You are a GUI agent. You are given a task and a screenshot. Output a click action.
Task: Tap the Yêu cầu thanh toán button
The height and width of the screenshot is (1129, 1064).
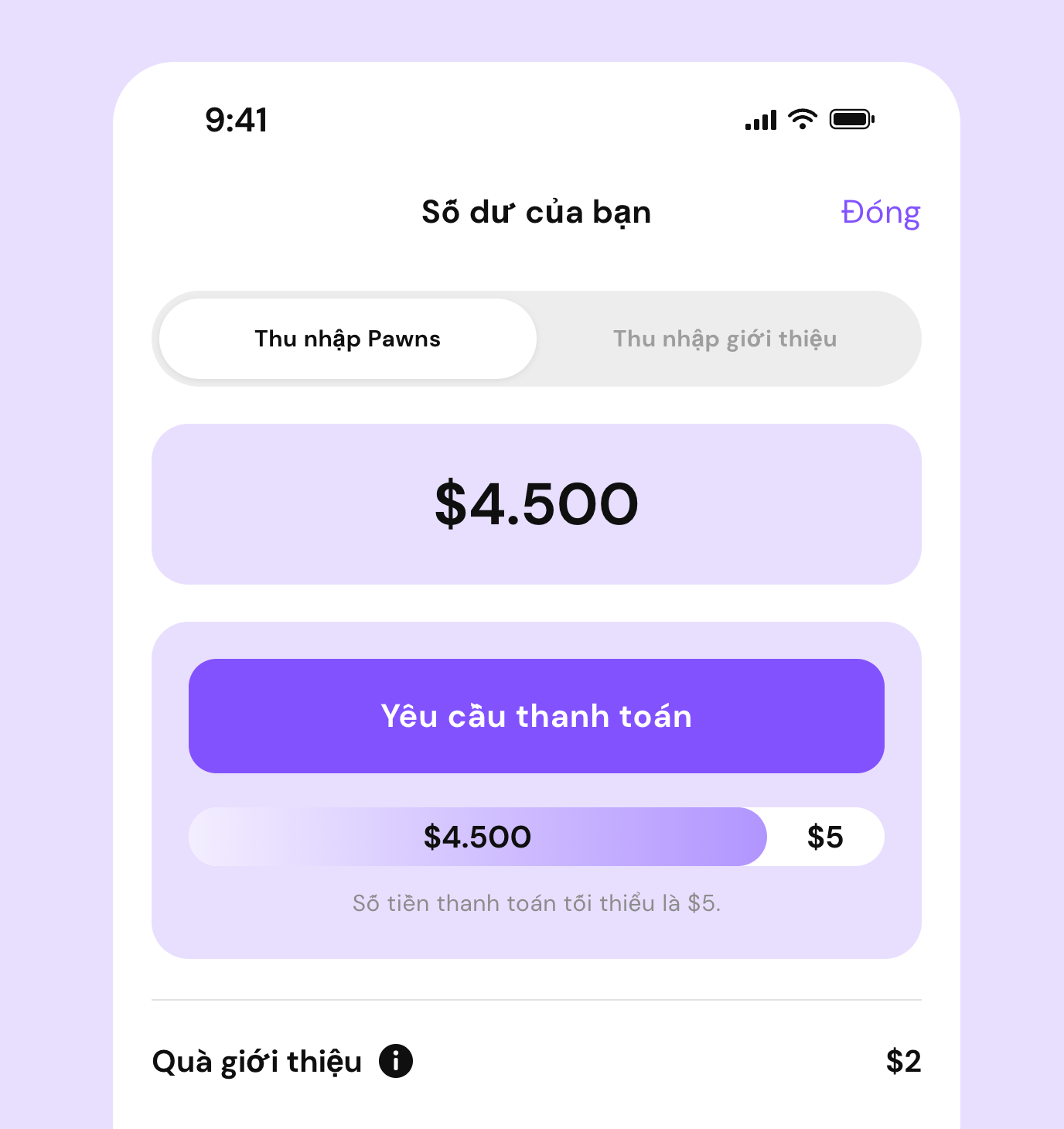(x=537, y=716)
